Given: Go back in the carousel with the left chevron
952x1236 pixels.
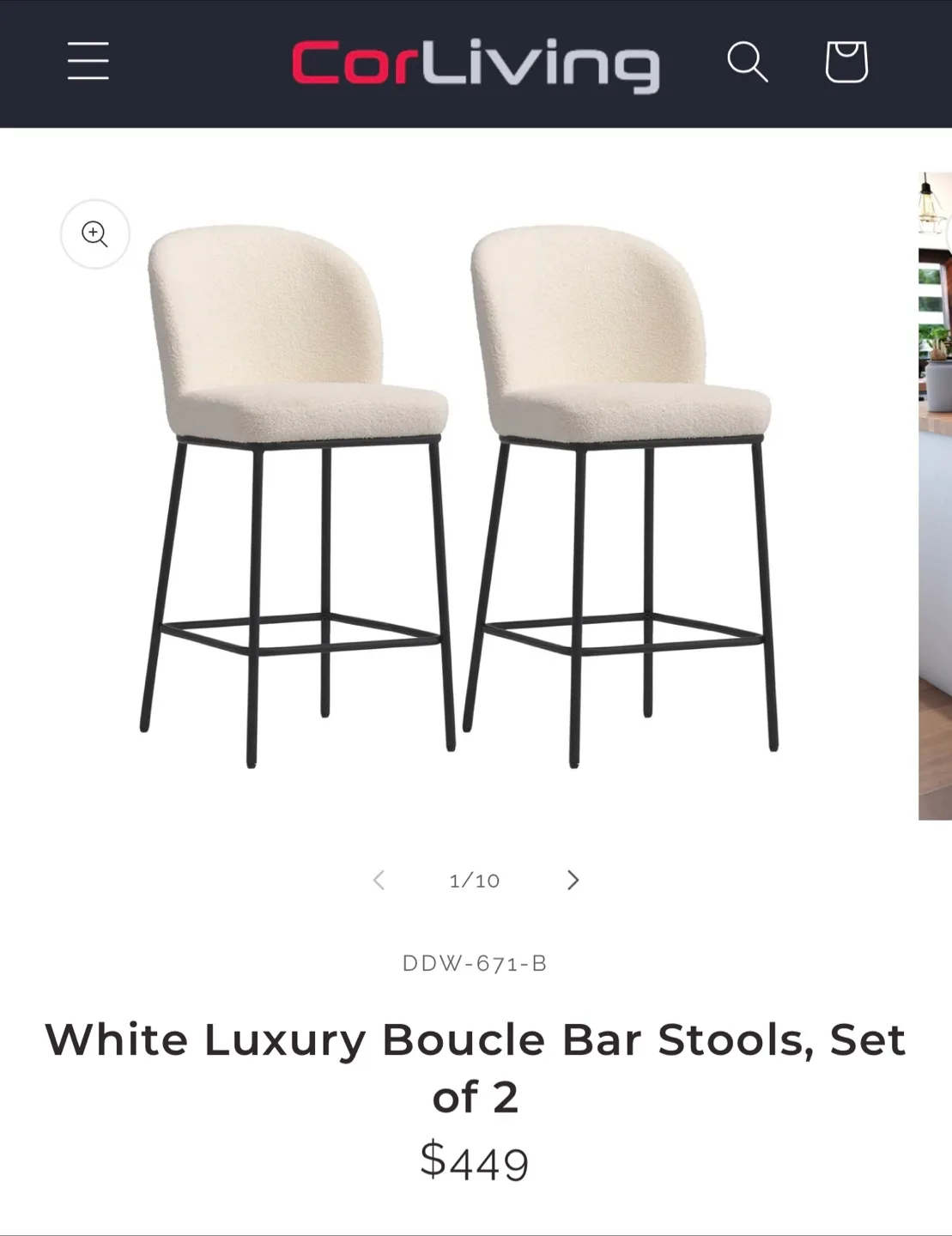Looking at the screenshot, I should pos(379,880).
